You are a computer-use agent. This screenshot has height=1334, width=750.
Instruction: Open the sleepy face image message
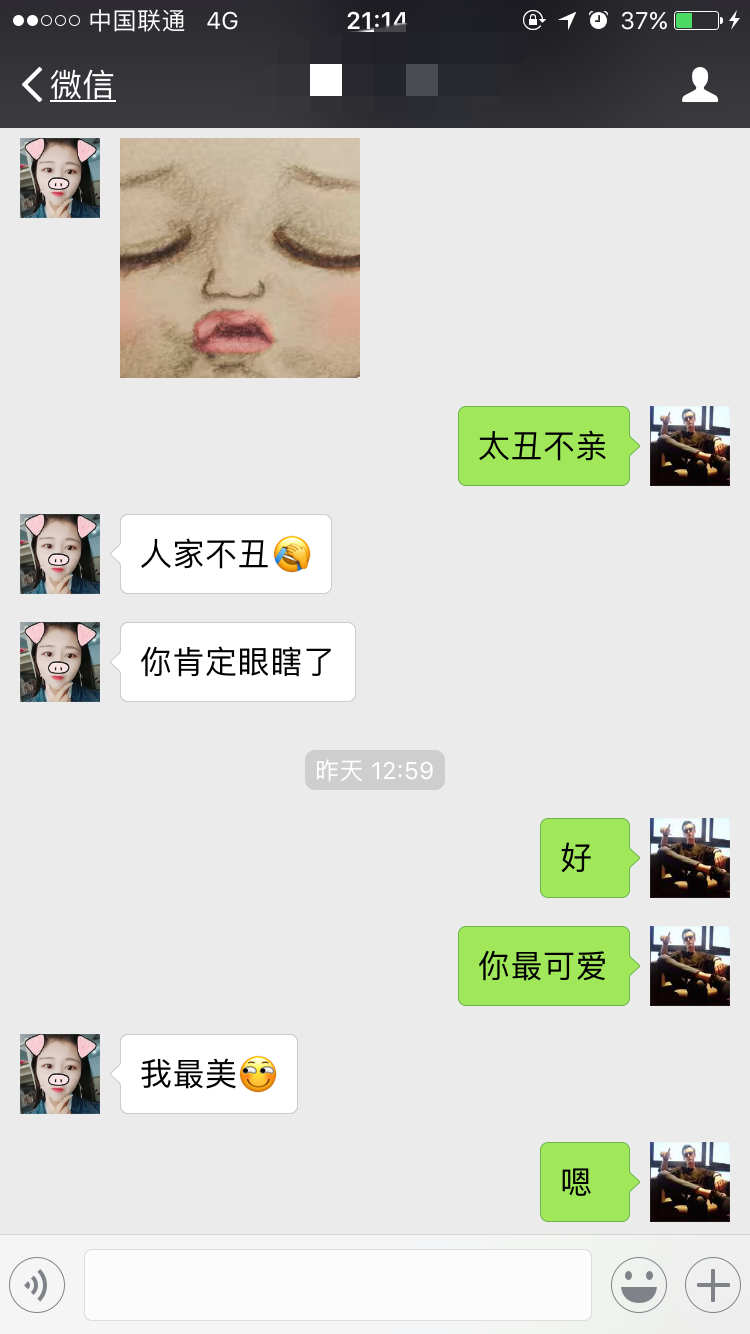pyautogui.click(x=239, y=258)
